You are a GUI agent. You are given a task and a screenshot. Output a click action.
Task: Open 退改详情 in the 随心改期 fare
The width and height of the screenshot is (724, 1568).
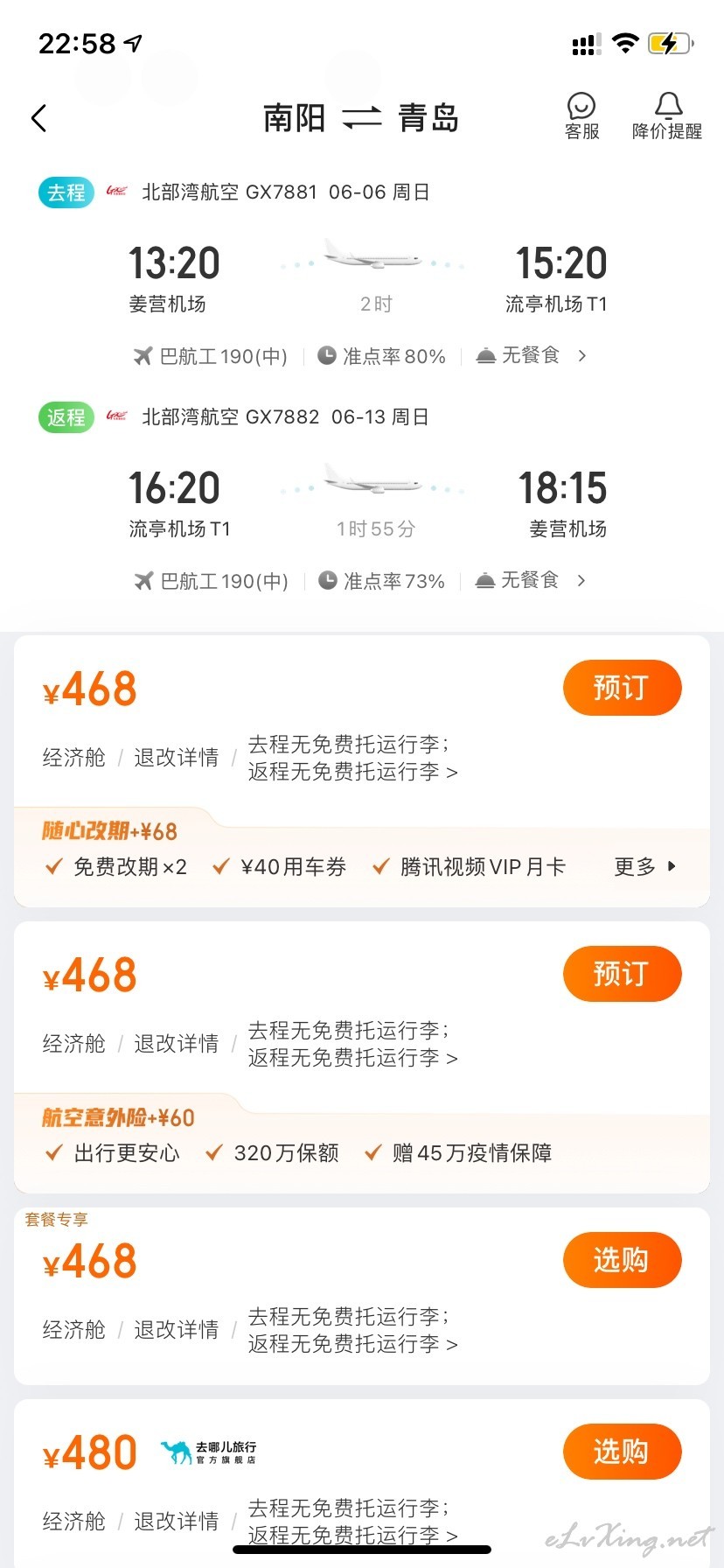[177, 758]
